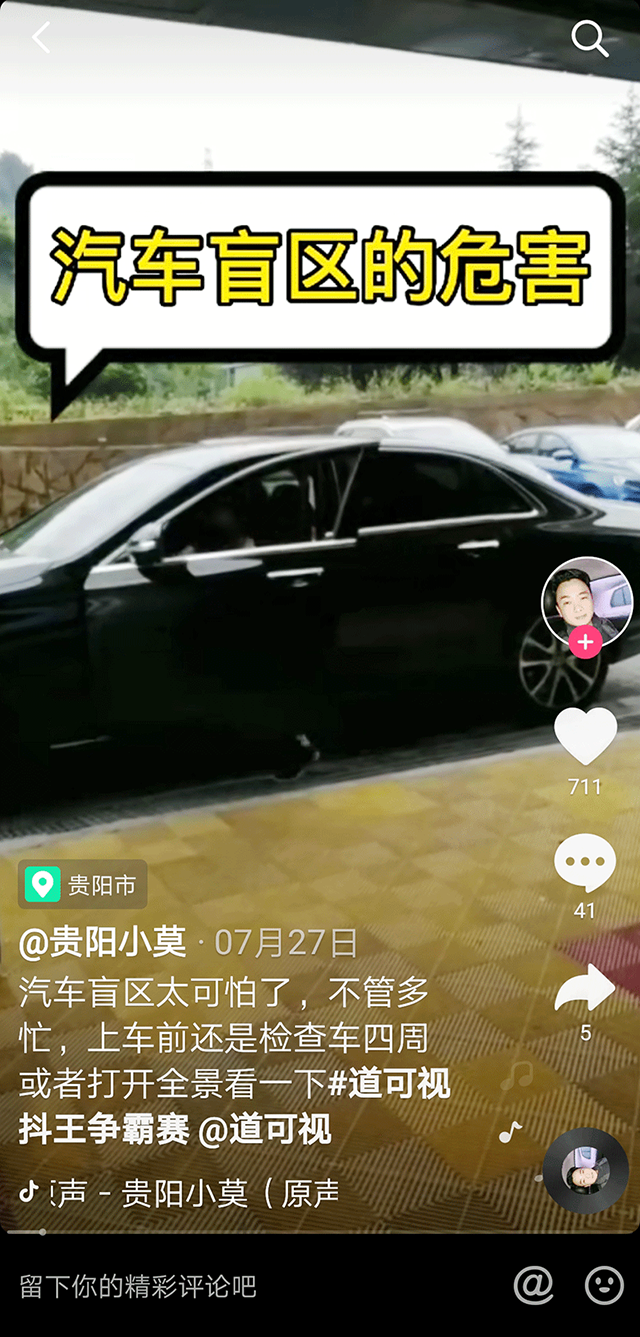Like this video with the heart
Image resolution: width=640 pixels, height=1337 pixels.
coord(585,735)
